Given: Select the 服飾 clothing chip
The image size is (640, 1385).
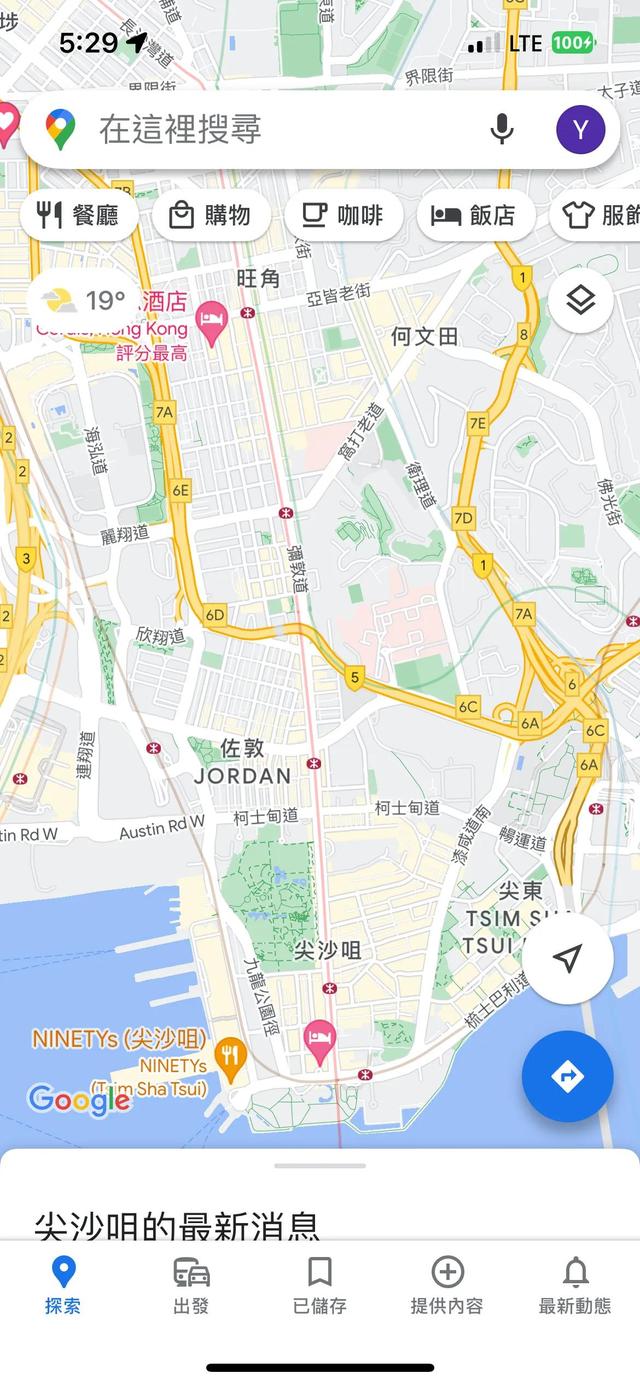Looking at the screenshot, I should point(598,215).
